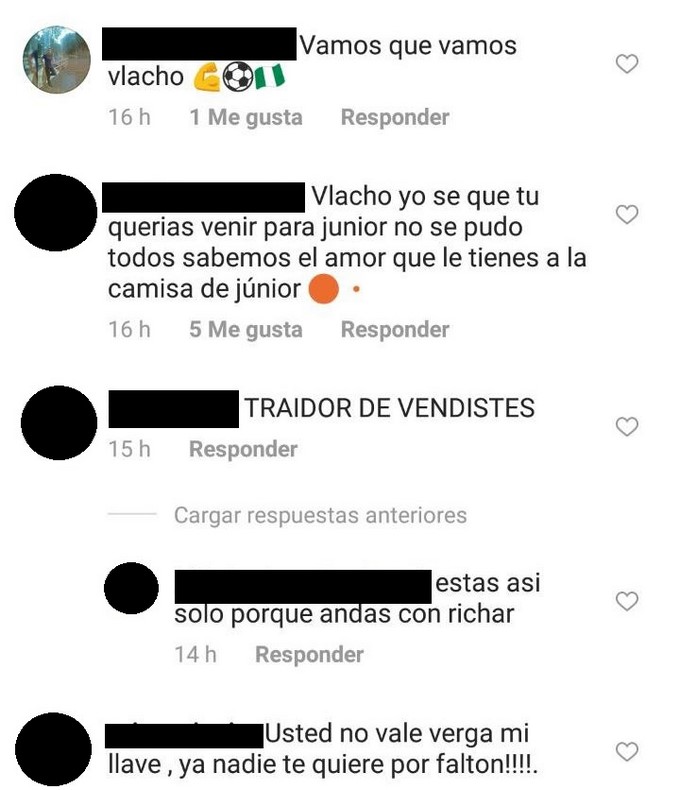Screen dimensions: 680x790
Task: View the 1 Me gusta likes
Action: 245,117
